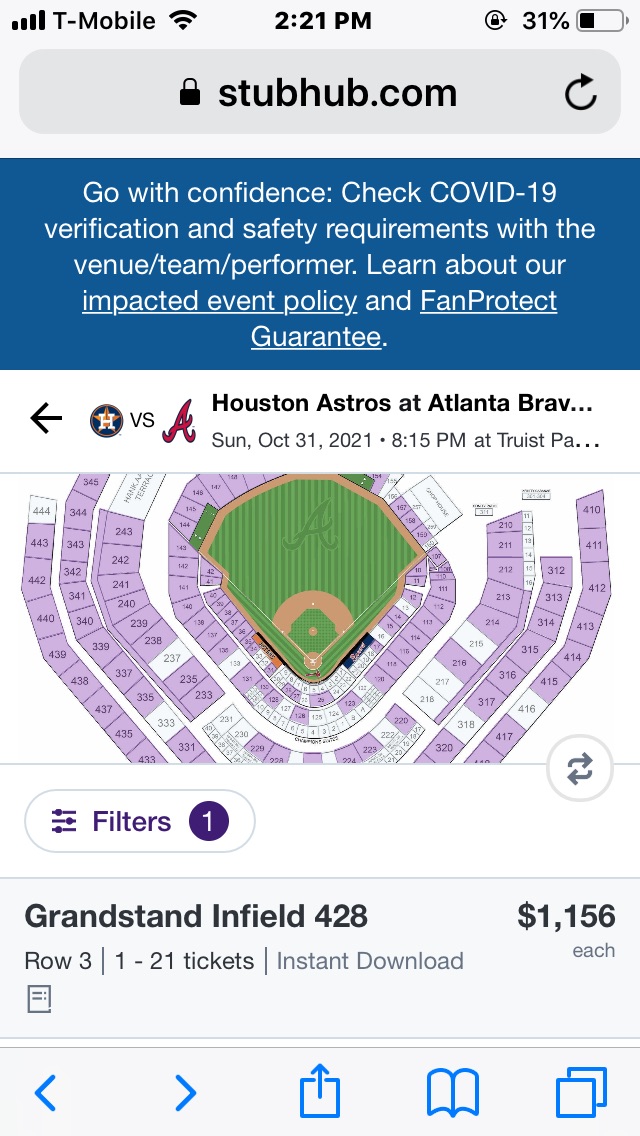Reload the page in Safari
640x1136 pixels.
click(580, 94)
